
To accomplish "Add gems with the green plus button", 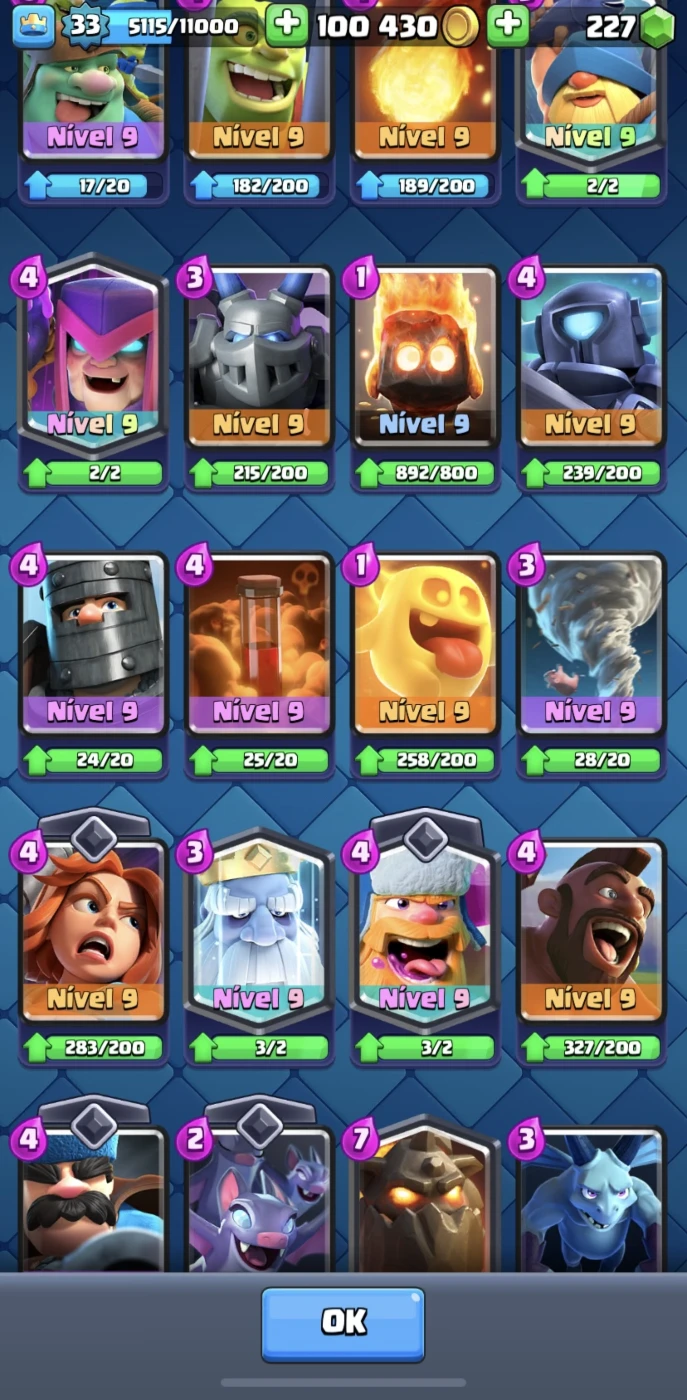I will [508, 25].
